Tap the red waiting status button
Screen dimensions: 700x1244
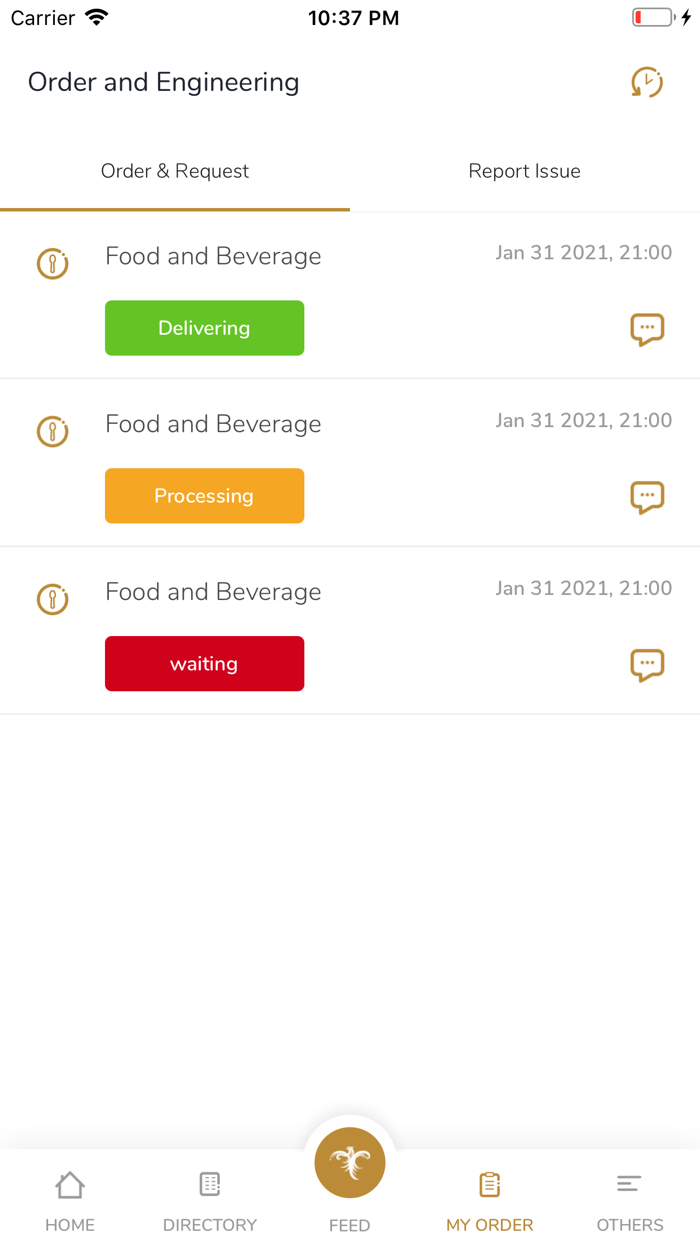(x=204, y=664)
